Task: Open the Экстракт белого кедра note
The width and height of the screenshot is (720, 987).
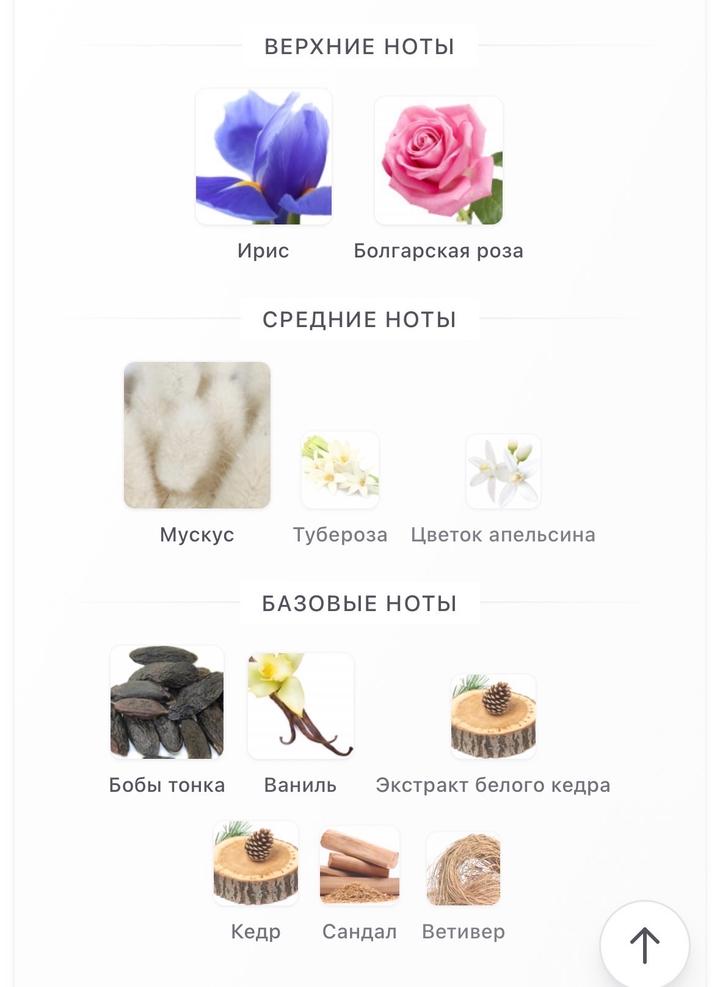Action: (493, 716)
